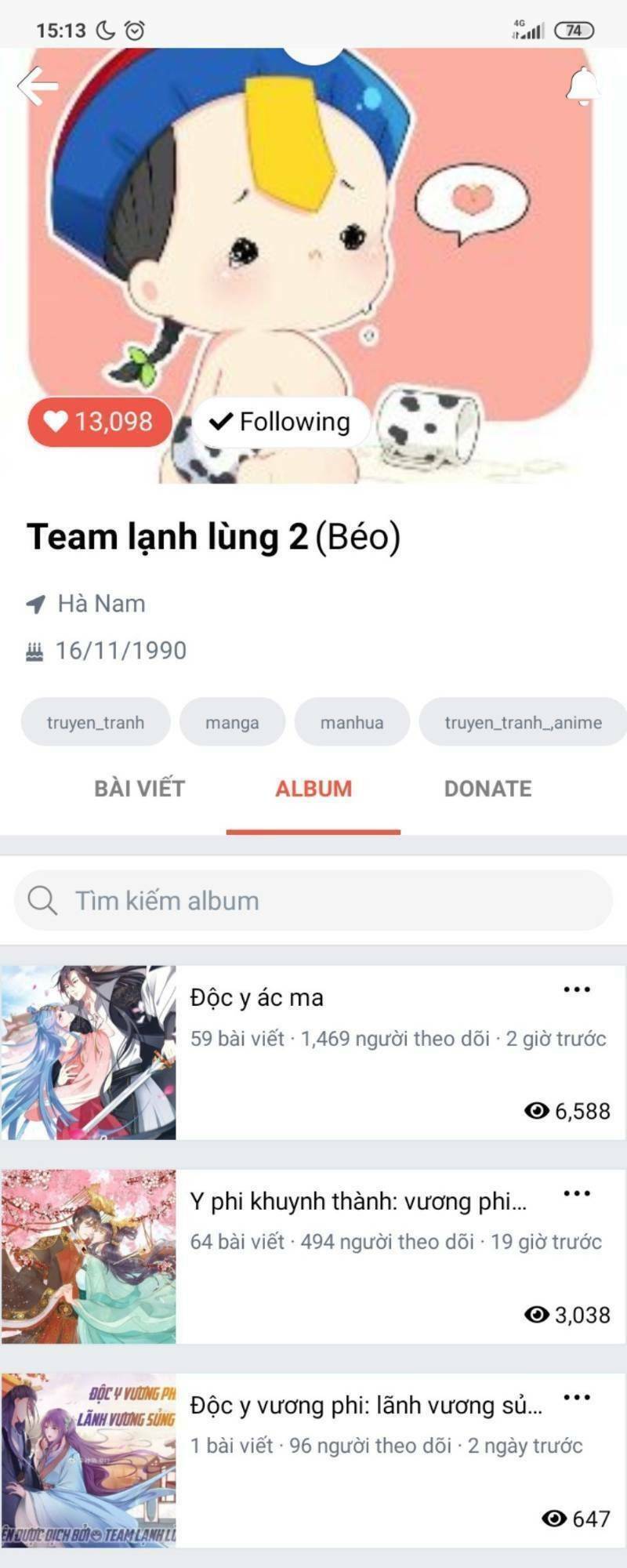Screen dimensions: 627x1568
Task: Select the truyen_tranh_,anime tag
Action: (521, 722)
